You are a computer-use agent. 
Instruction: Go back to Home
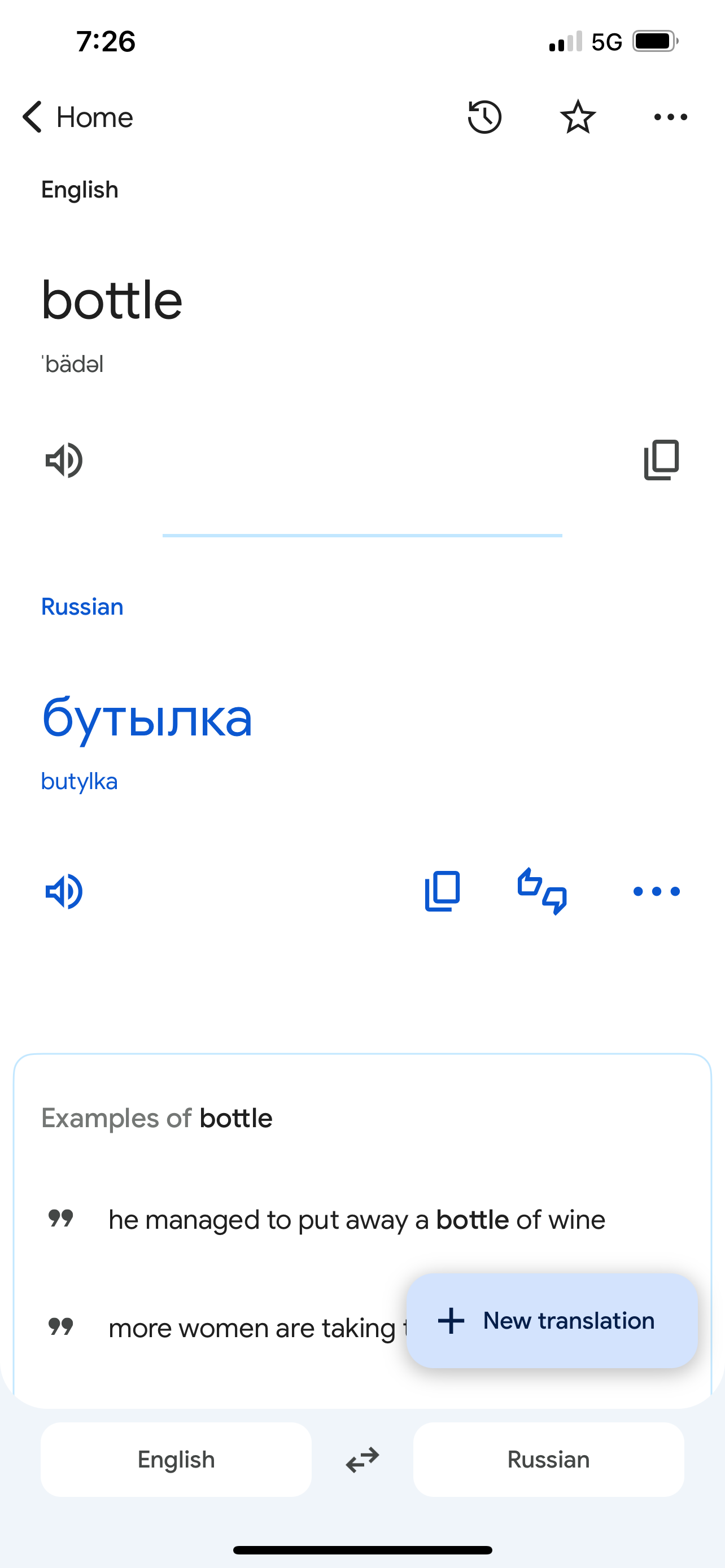(x=78, y=117)
